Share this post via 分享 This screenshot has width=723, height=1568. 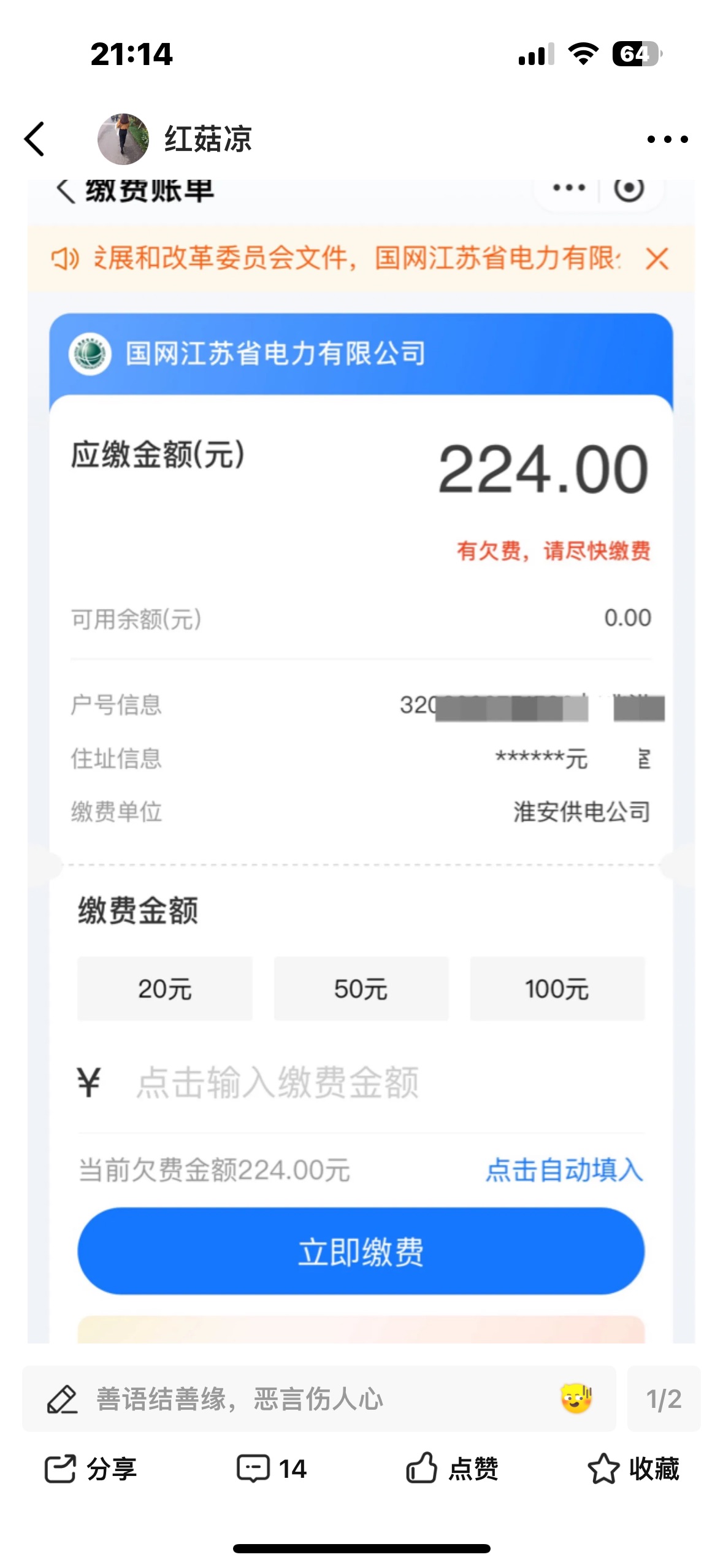pos(91,1469)
